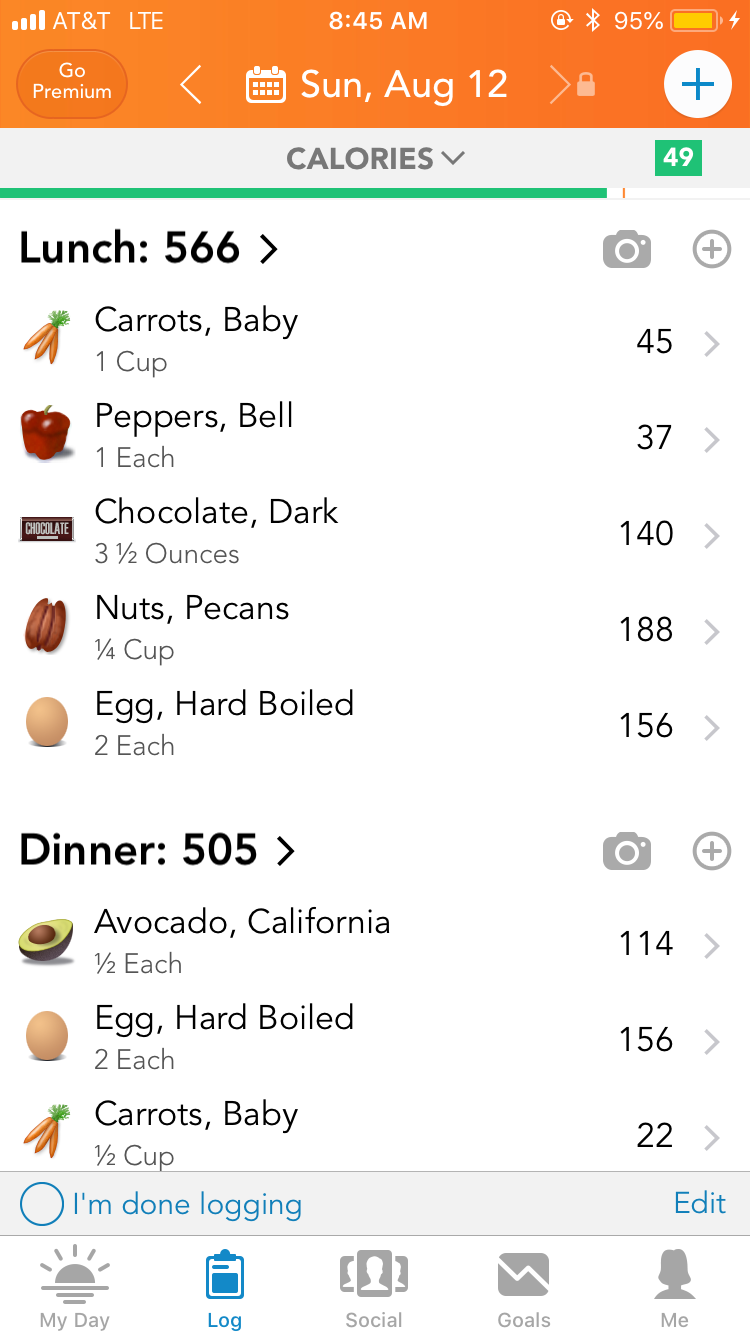This screenshot has width=750, height=1334.
Task: Add a food item to Dinner
Action: (x=712, y=852)
